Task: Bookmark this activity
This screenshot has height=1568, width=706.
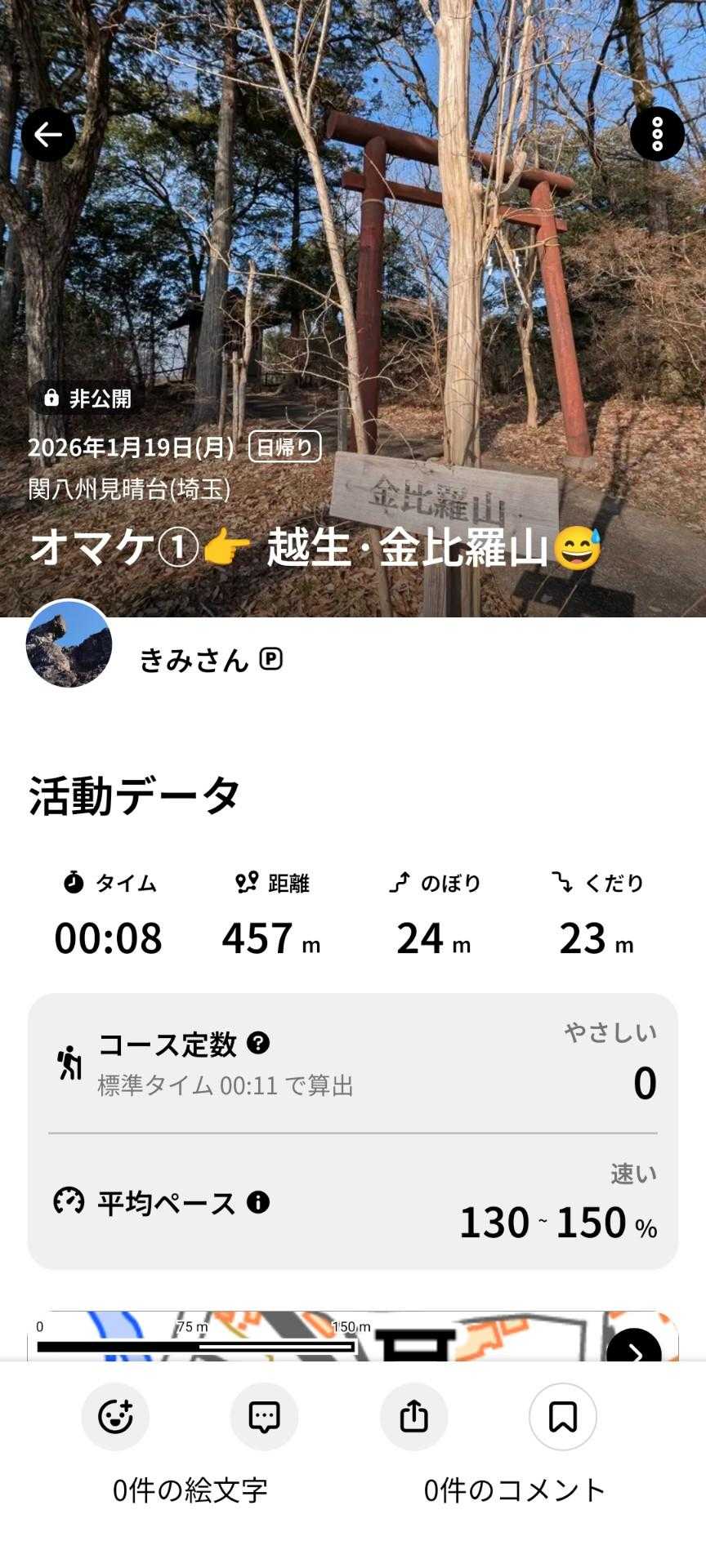Action: pos(562,1417)
